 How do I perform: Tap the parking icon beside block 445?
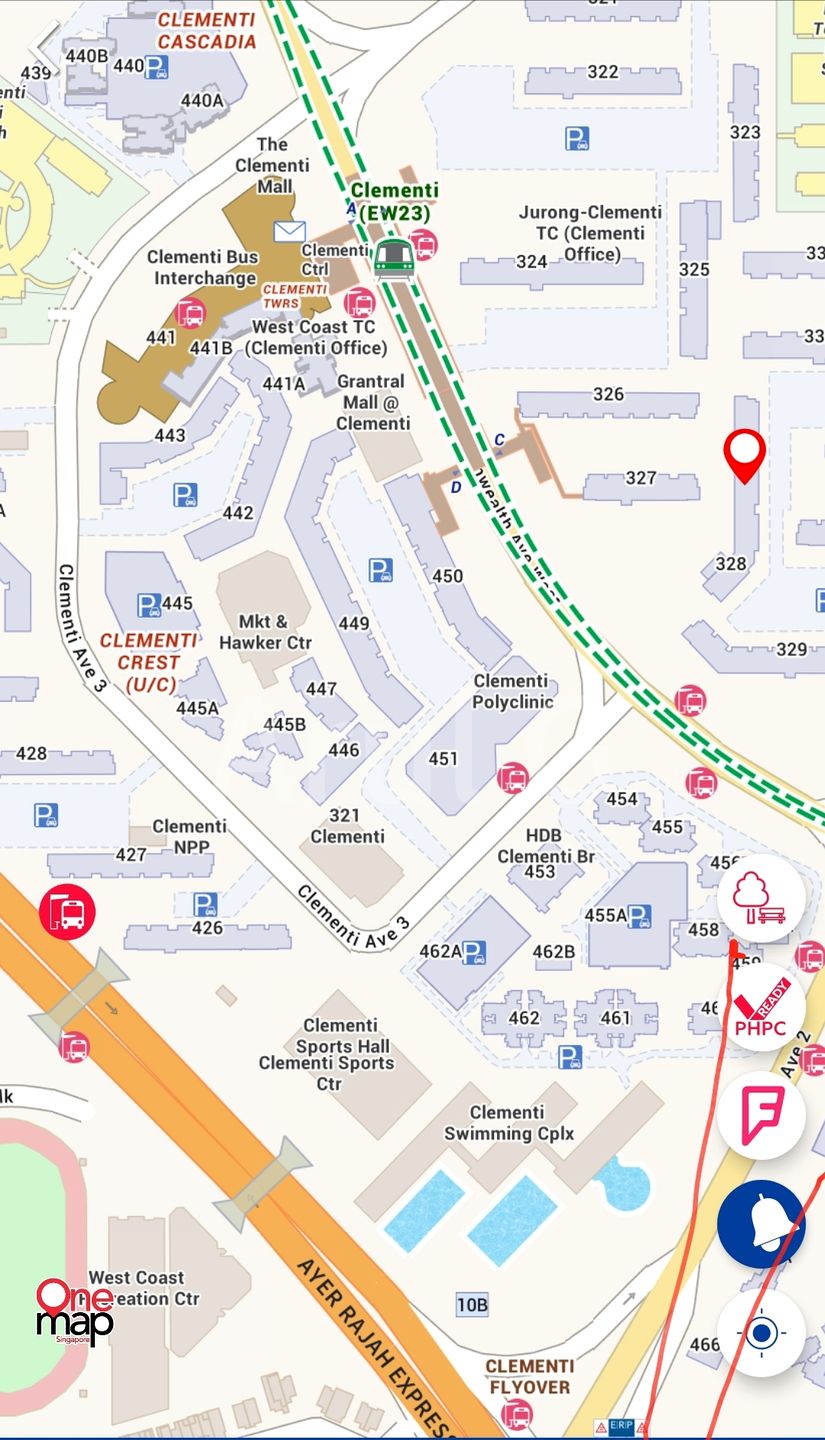[149, 604]
